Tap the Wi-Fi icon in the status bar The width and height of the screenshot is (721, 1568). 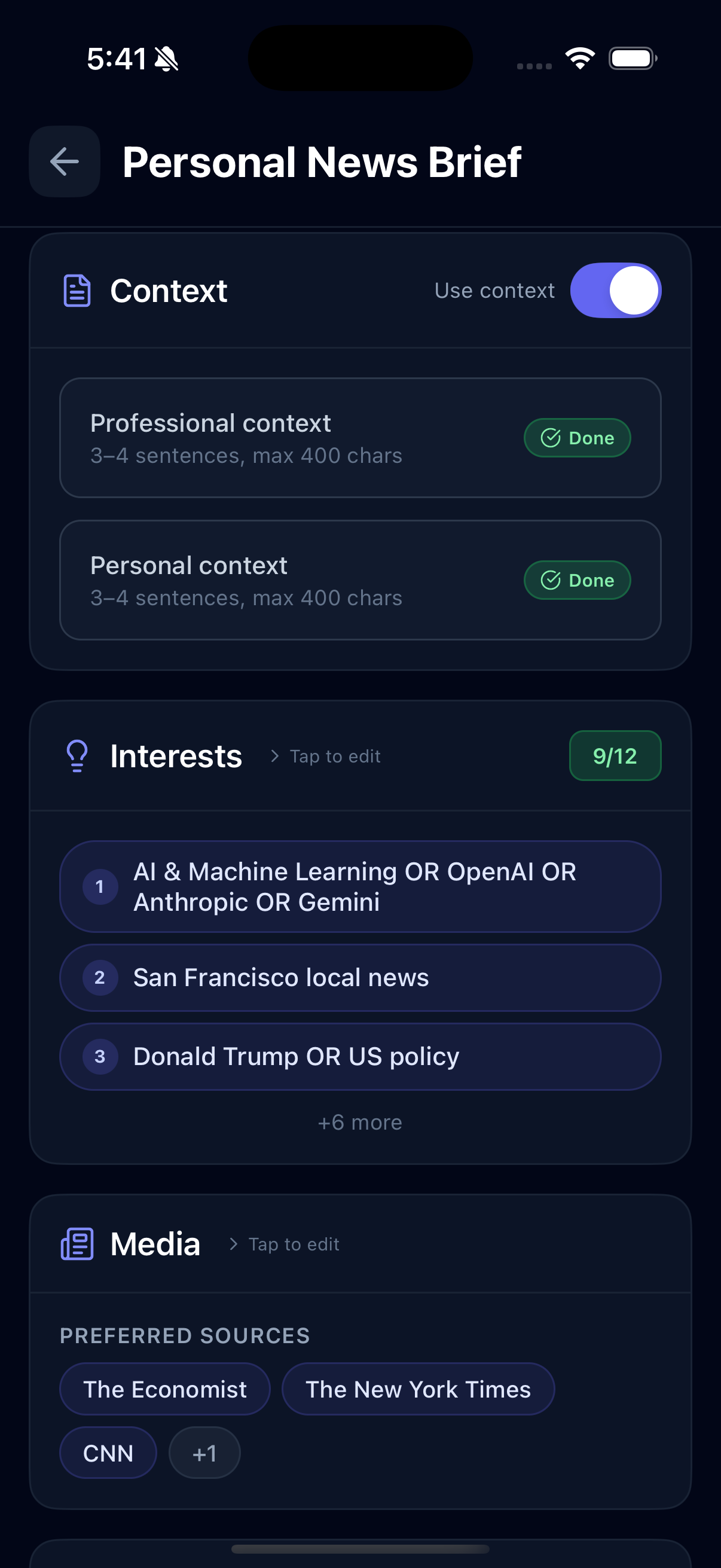[579, 58]
